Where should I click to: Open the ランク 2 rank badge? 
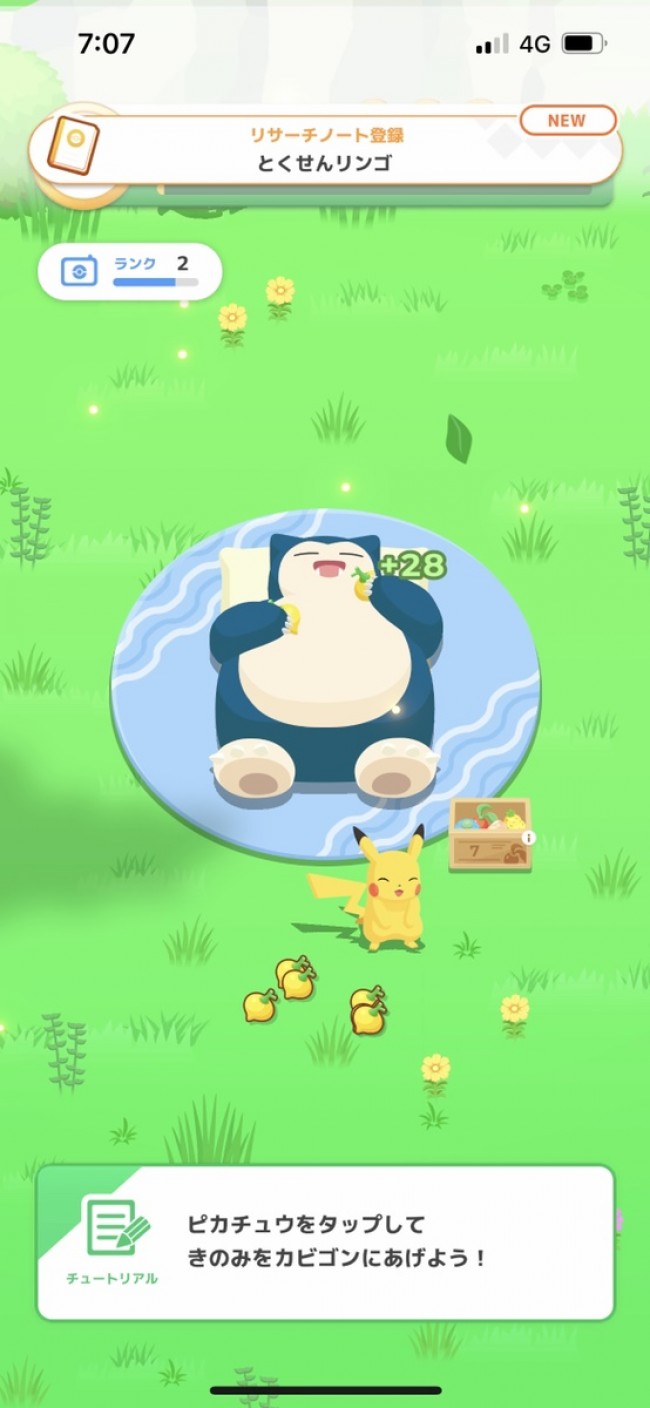pos(130,271)
